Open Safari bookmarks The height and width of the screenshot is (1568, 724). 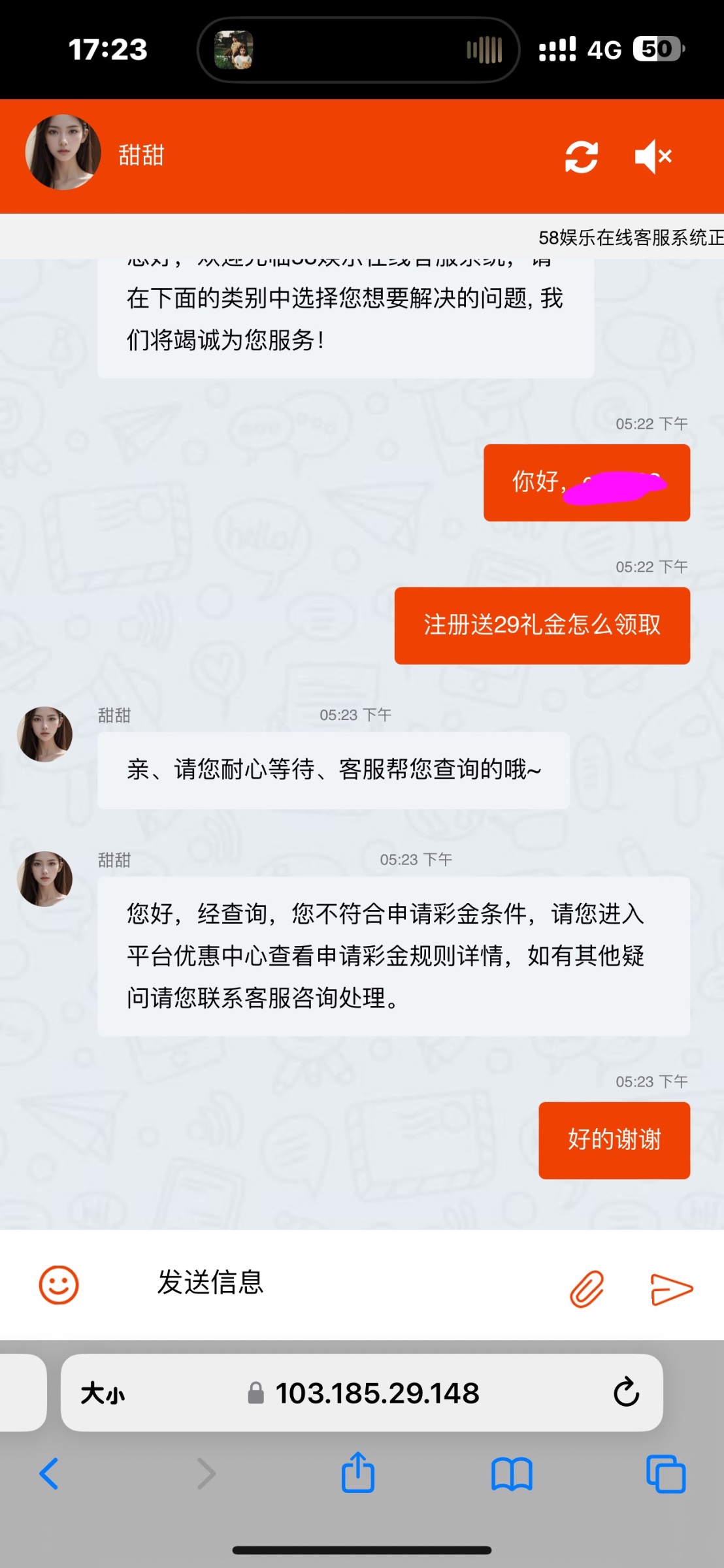click(512, 1474)
